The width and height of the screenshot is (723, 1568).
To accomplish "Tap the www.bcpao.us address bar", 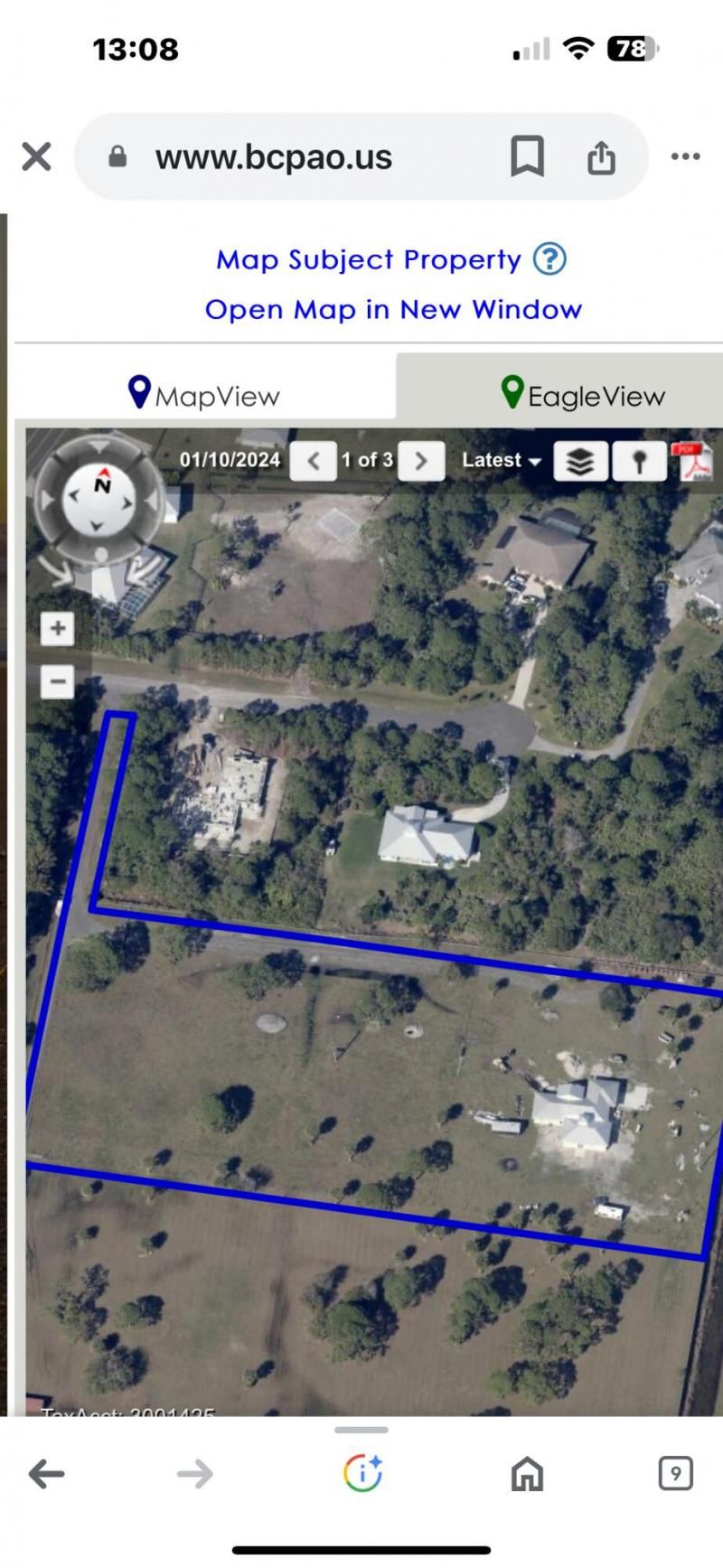I will pyautogui.click(x=274, y=156).
